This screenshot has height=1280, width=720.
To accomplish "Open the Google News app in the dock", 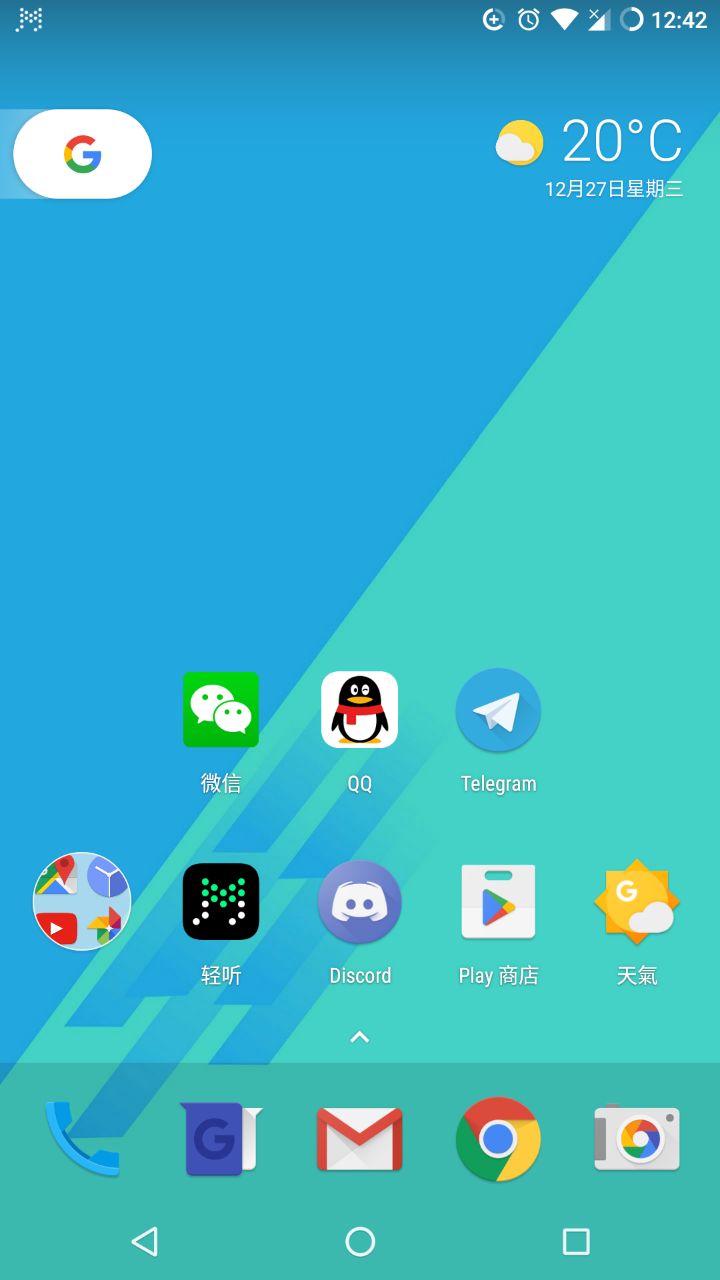I will (221, 1138).
